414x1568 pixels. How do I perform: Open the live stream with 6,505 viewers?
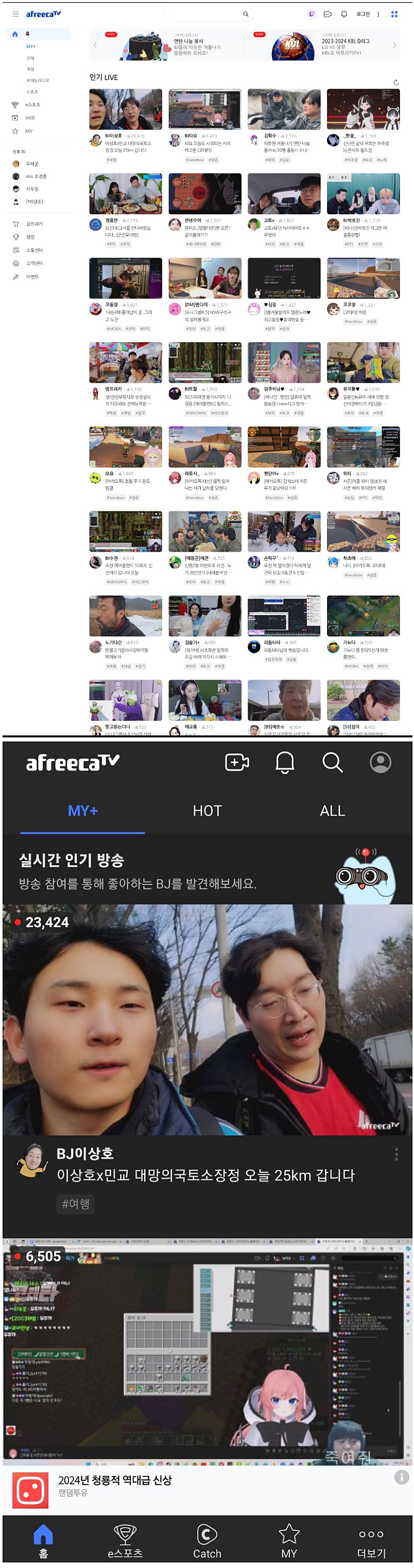208,1351
